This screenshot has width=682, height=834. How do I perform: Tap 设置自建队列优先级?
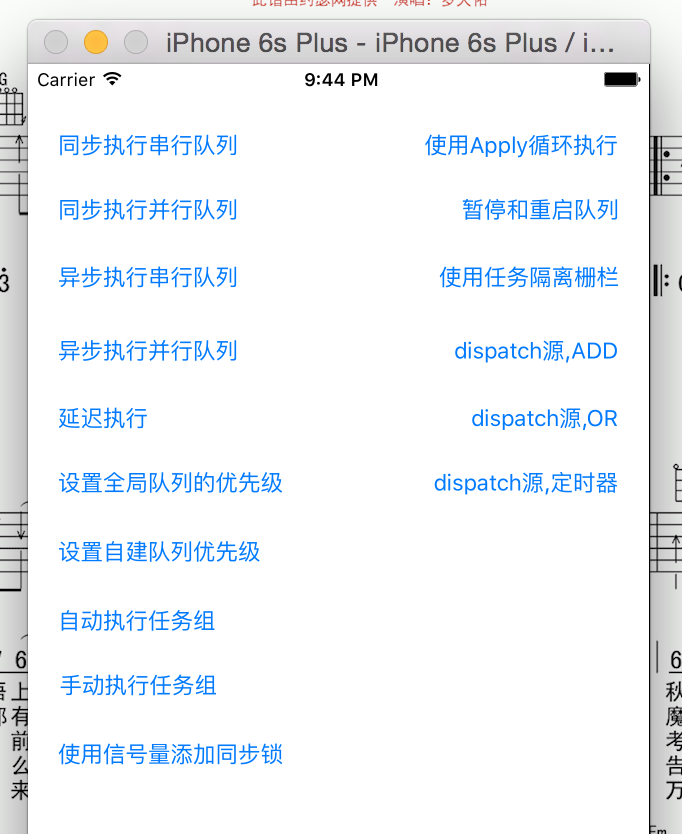160,552
